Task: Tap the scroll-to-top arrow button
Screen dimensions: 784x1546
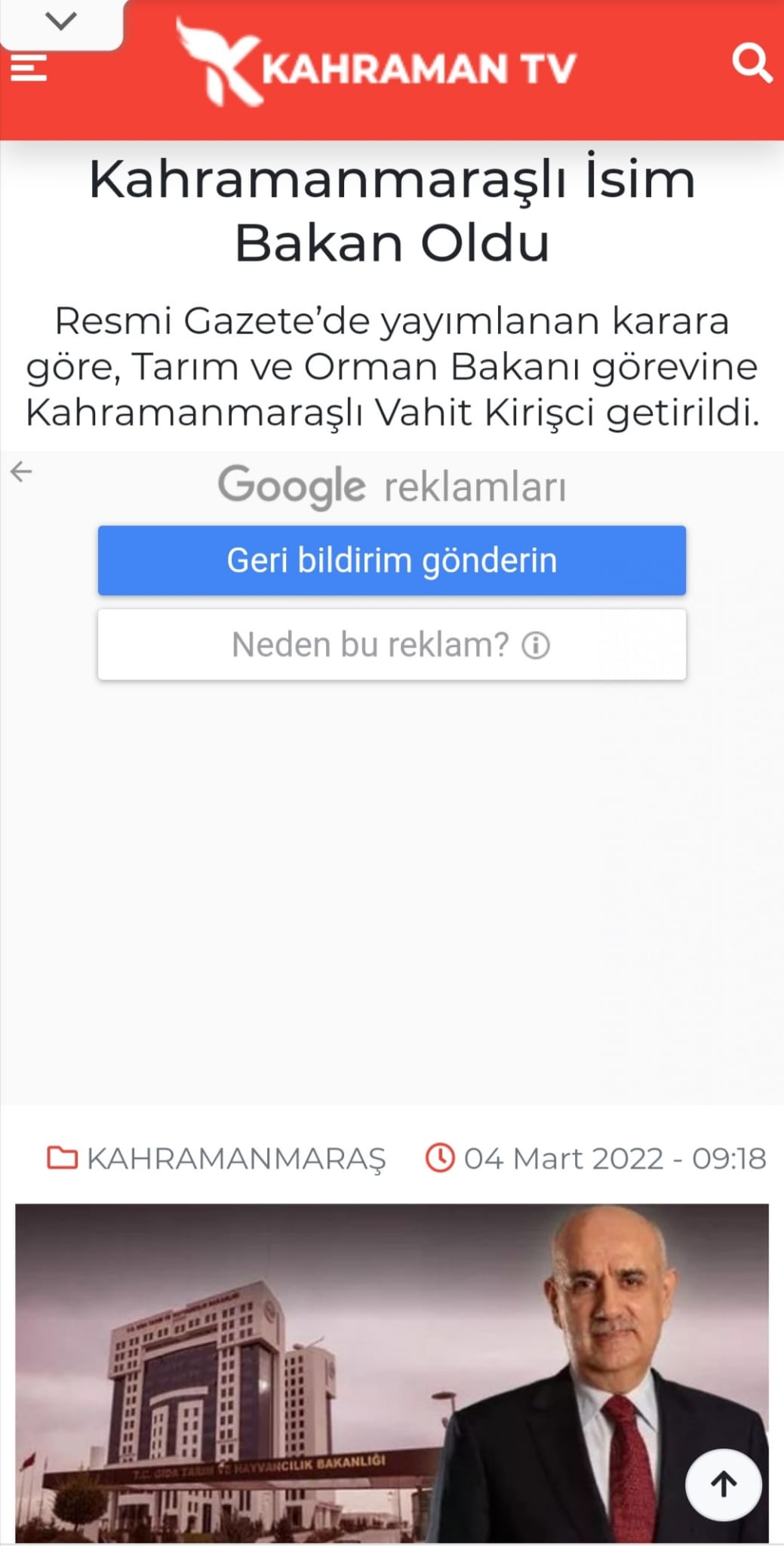Action: (723, 1484)
